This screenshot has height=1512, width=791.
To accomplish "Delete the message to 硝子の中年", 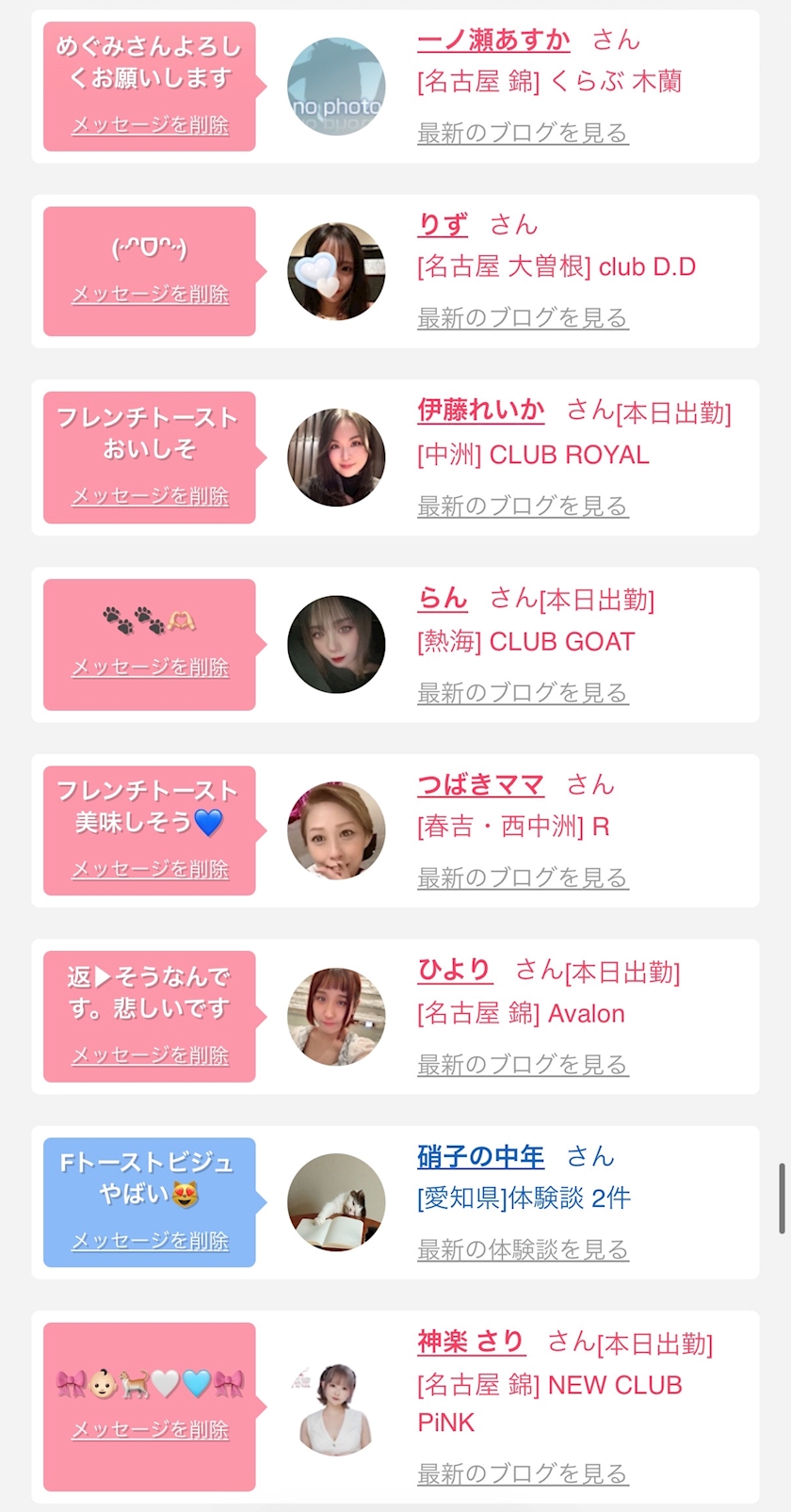I will tap(150, 1241).
